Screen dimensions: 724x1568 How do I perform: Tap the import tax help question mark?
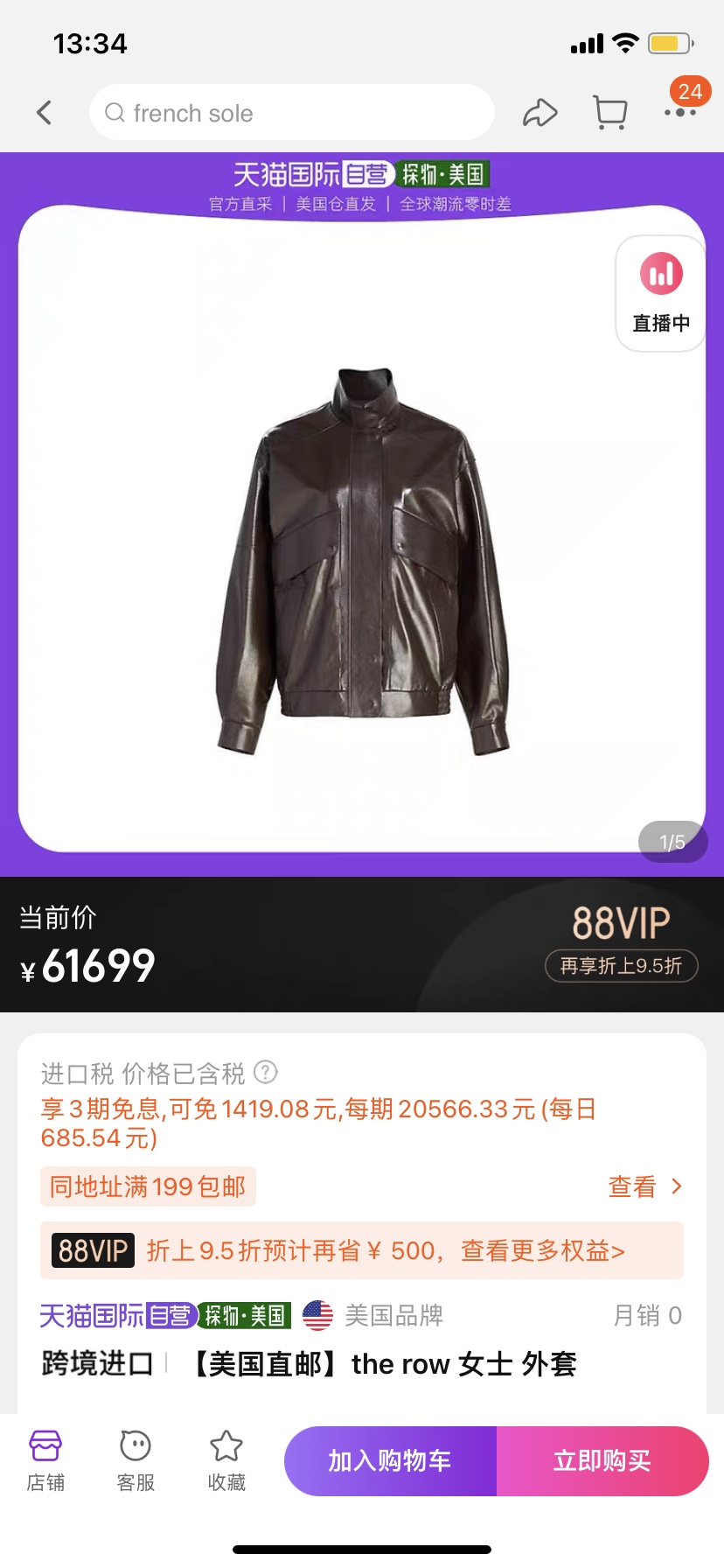265,1072
